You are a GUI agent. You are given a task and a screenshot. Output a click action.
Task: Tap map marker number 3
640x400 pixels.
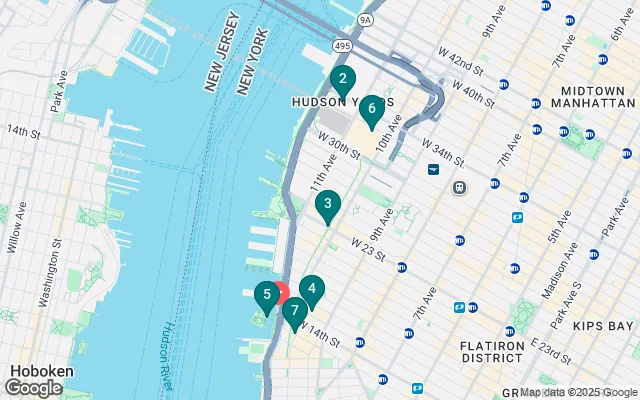click(327, 204)
